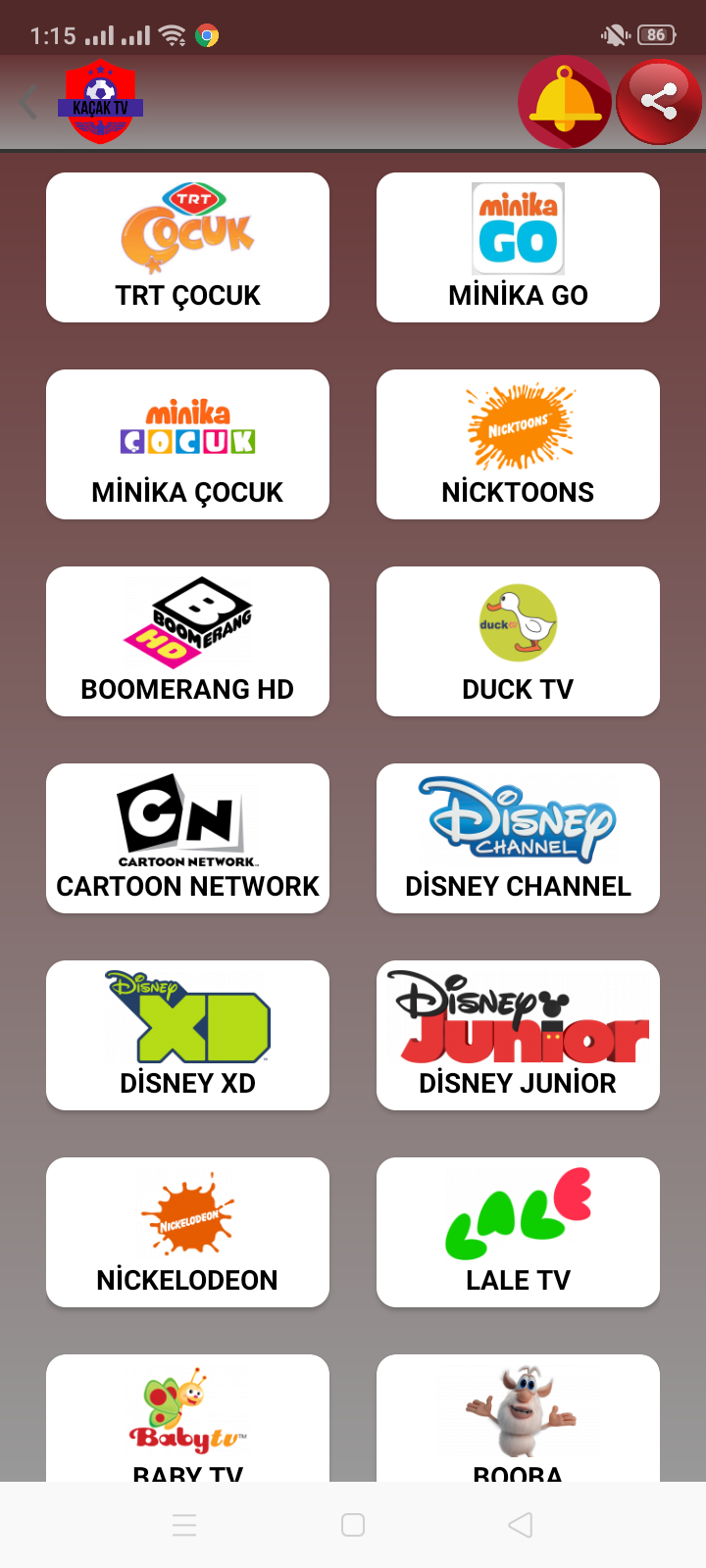
Task: Open CARTOON NETWORK
Action: 187,838
